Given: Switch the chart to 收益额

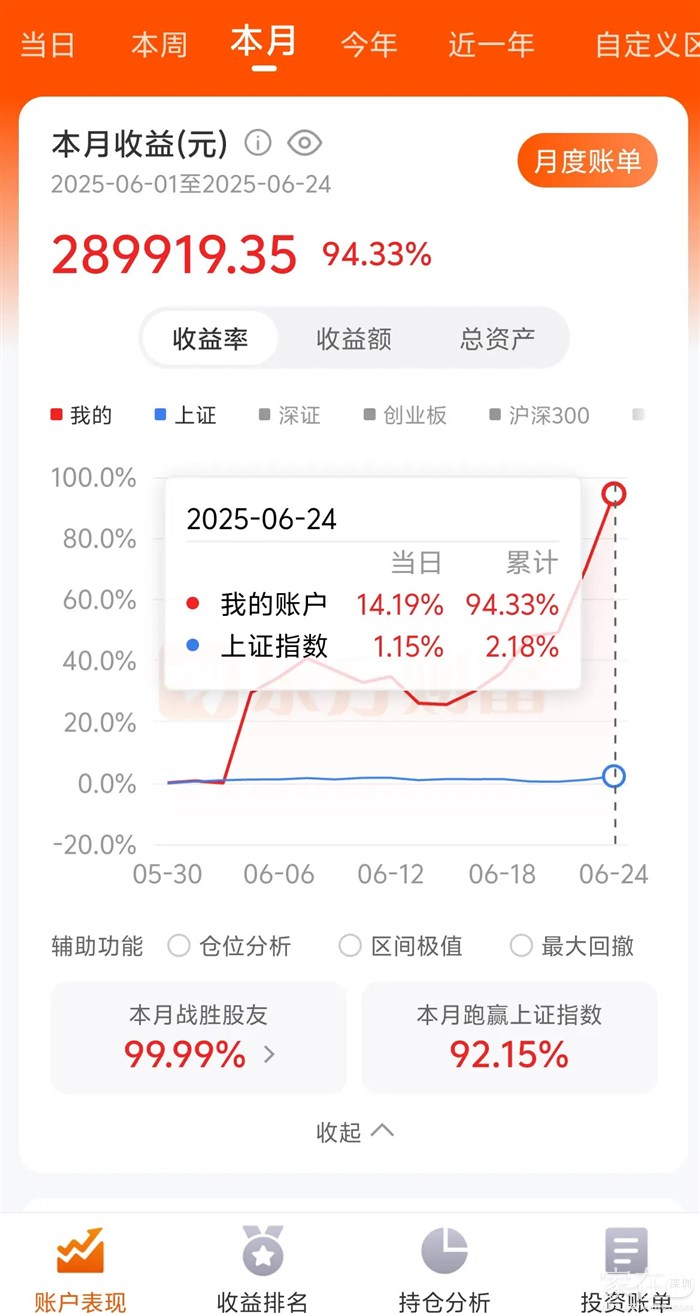Looking at the screenshot, I should coord(354,339).
